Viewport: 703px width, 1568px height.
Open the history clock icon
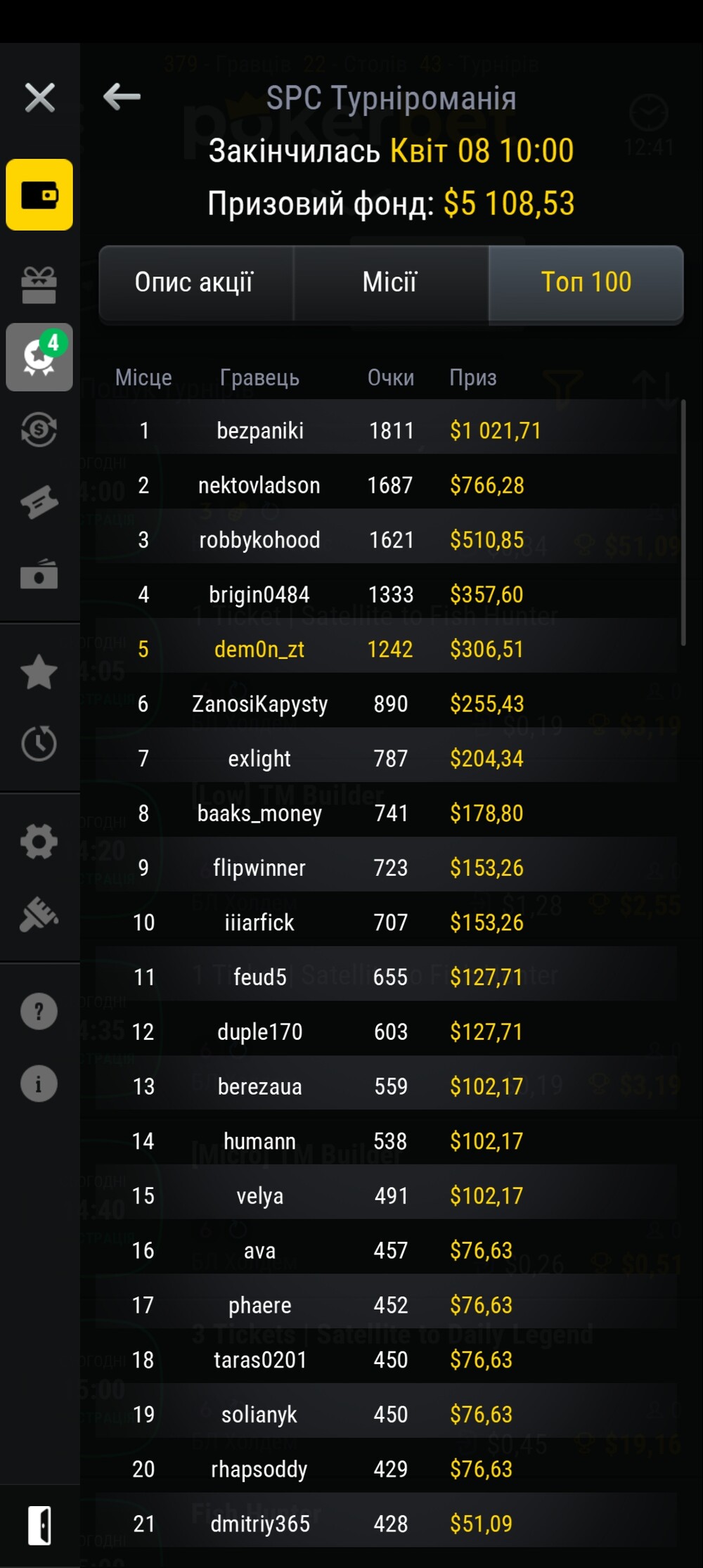point(39,743)
